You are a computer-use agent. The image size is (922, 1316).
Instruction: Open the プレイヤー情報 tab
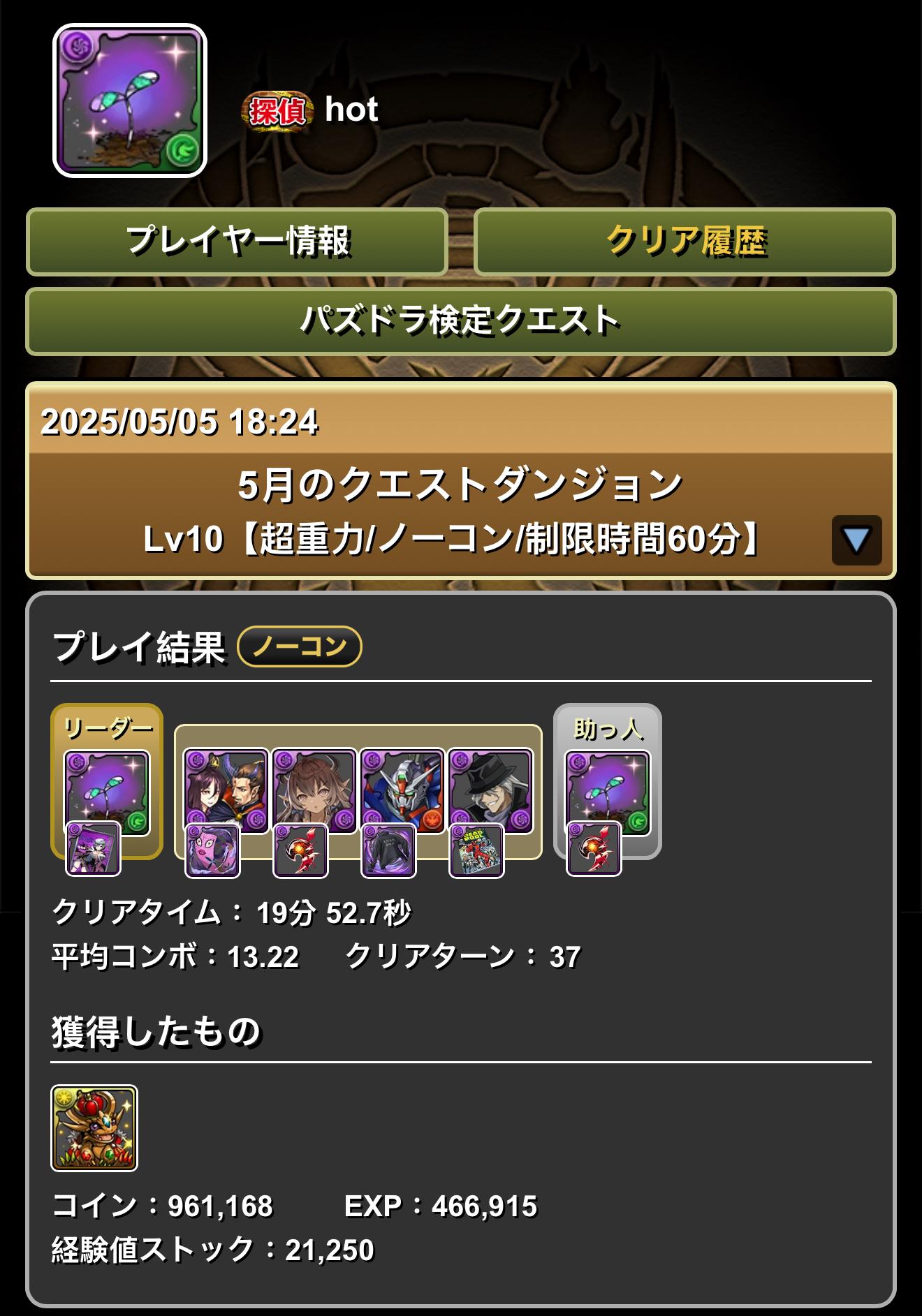(237, 242)
